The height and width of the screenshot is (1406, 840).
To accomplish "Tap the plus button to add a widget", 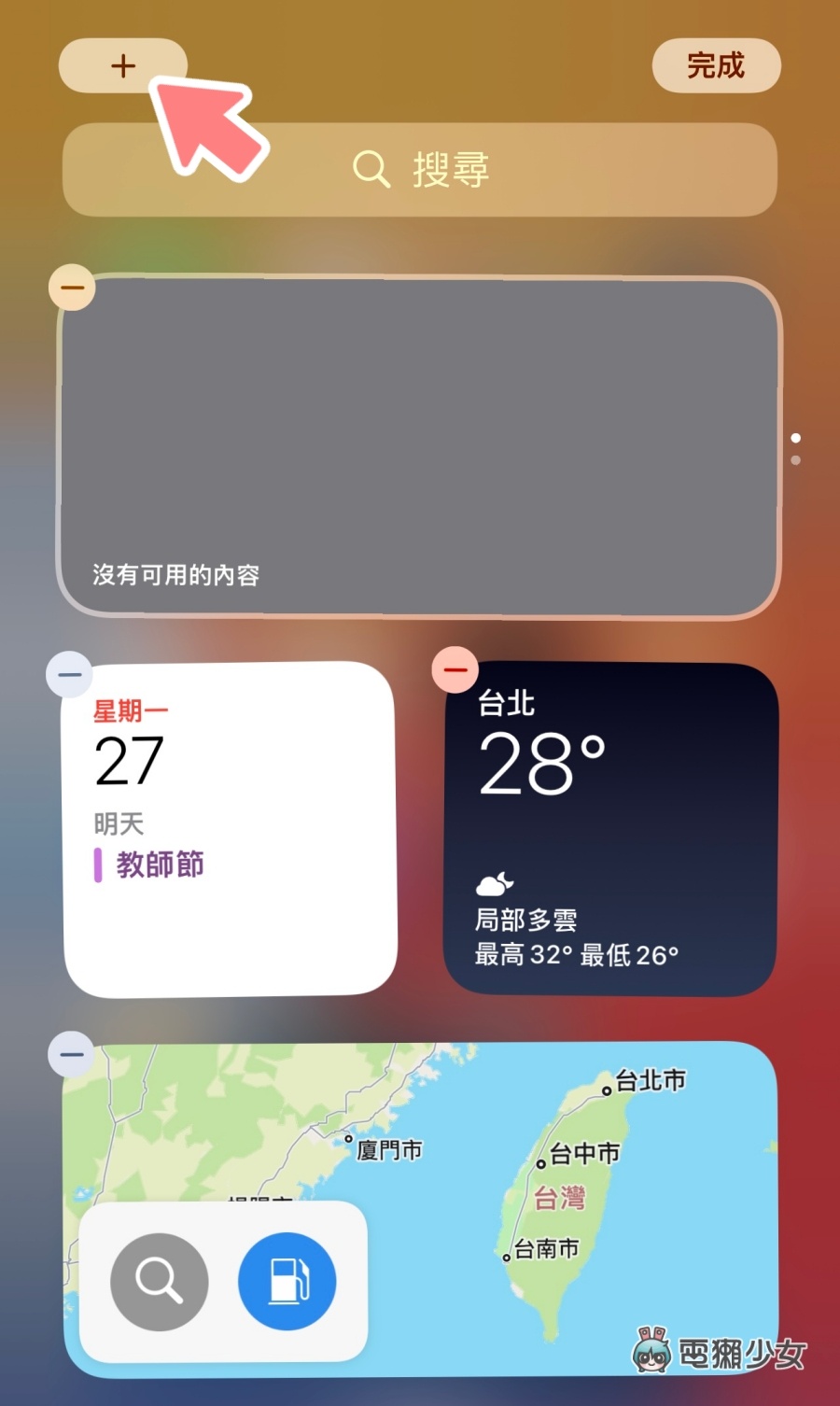I will click(122, 65).
